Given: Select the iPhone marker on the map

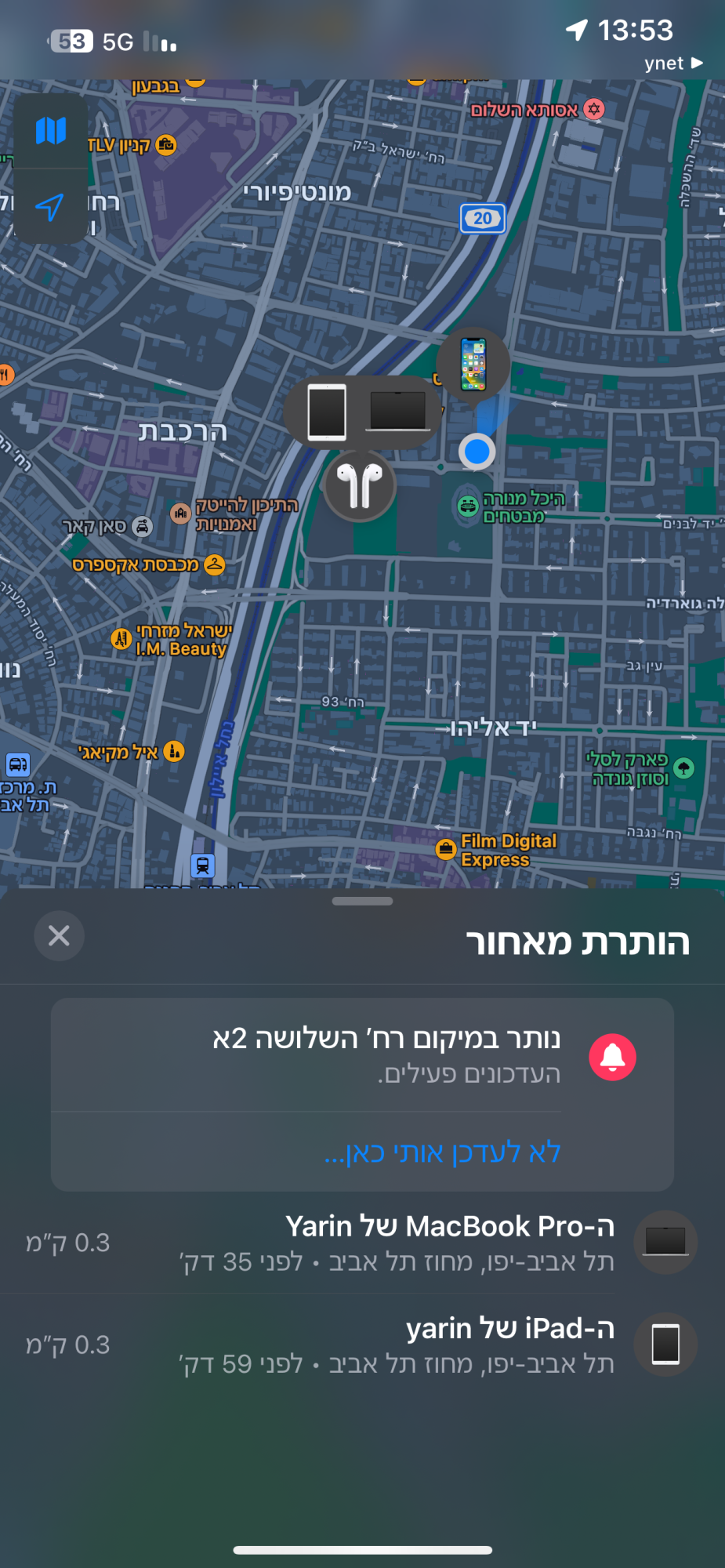Looking at the screenshot, I should (473, 365).
